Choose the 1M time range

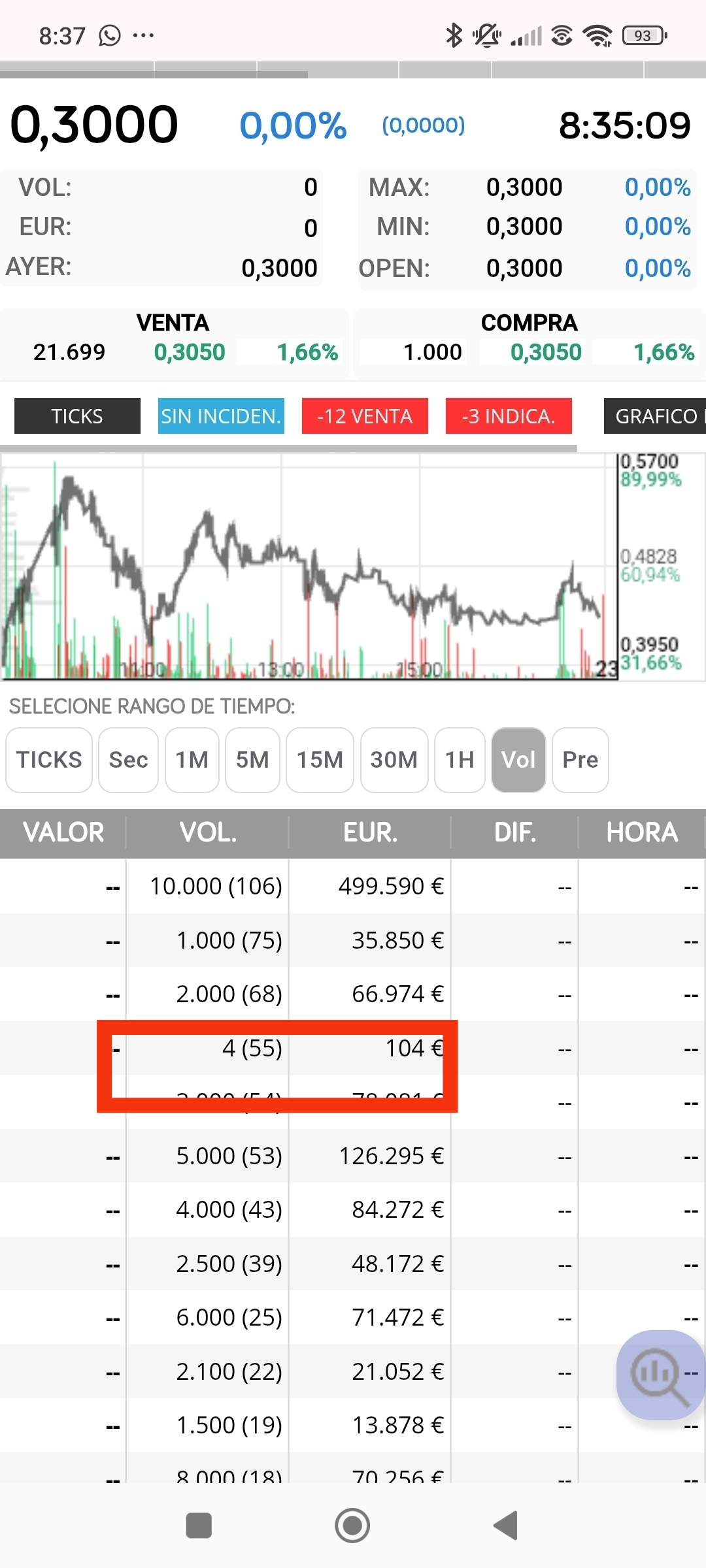[x=192, y=760]
